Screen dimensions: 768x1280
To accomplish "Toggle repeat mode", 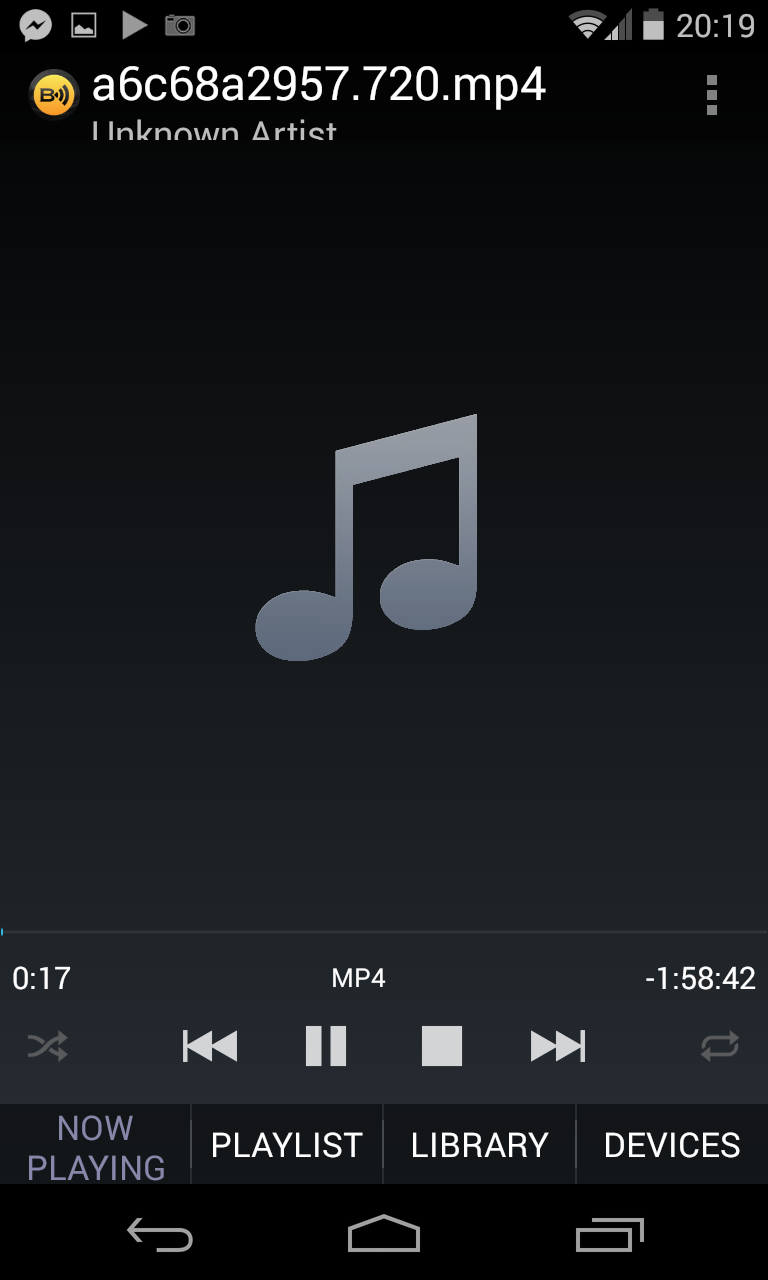I will coord(720,1046).
